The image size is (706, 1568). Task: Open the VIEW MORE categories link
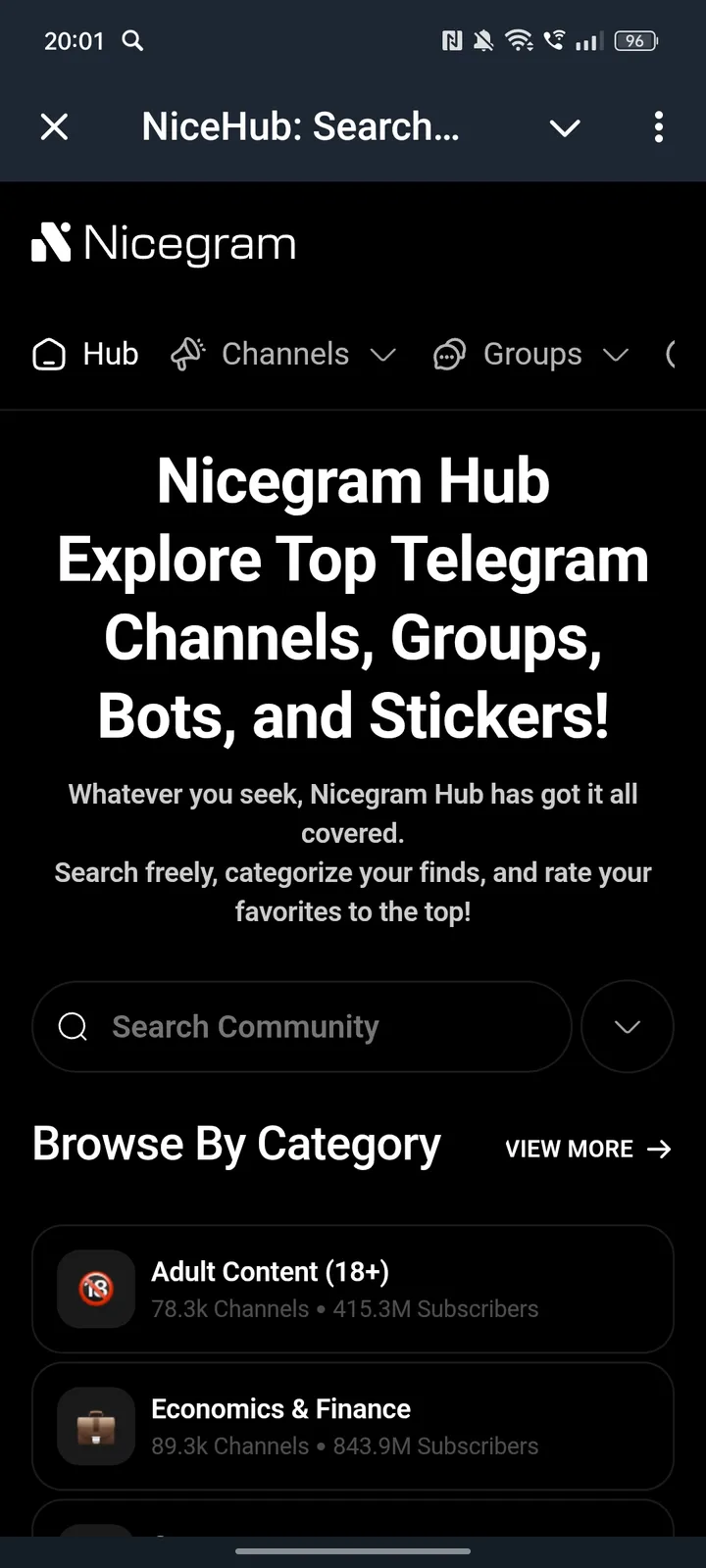point(569,1149)
